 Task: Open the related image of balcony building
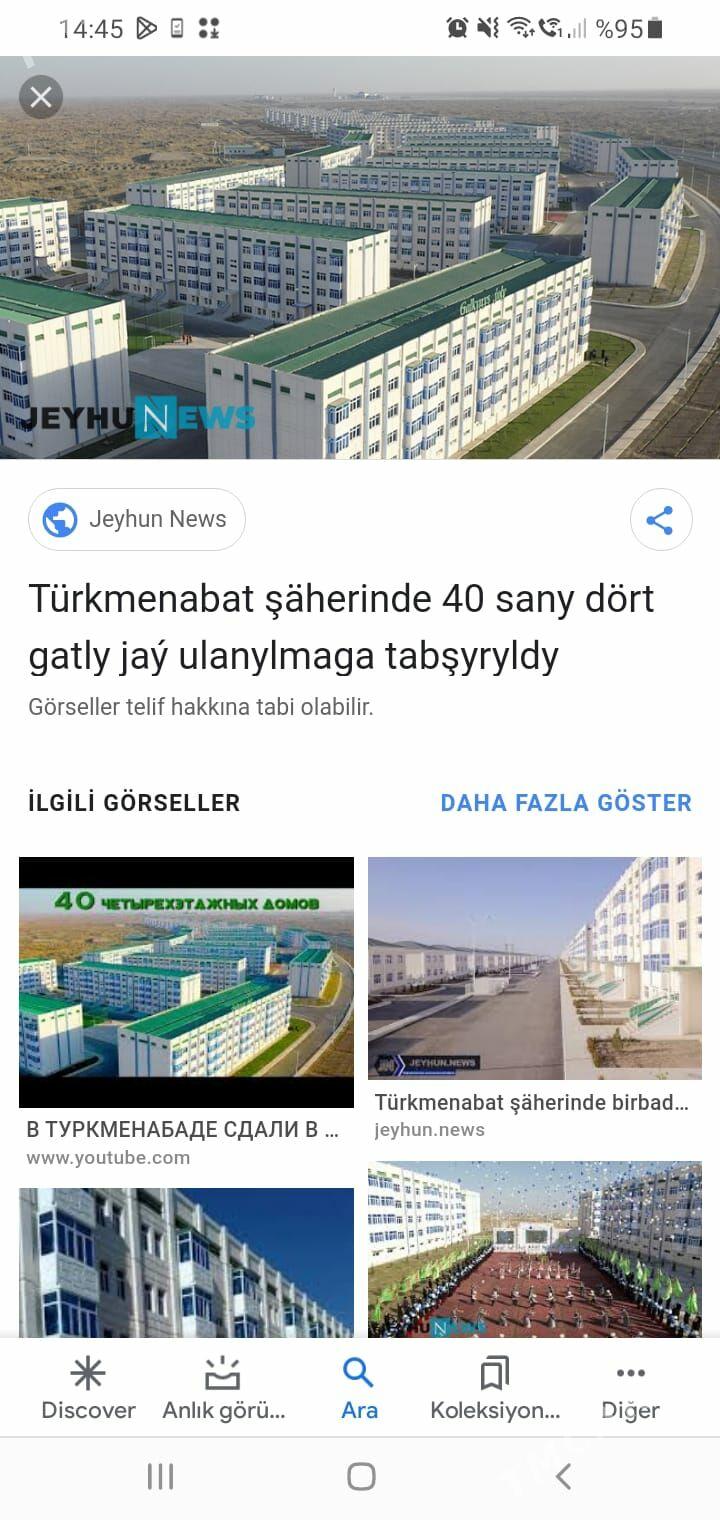[x=186, y=1262]
